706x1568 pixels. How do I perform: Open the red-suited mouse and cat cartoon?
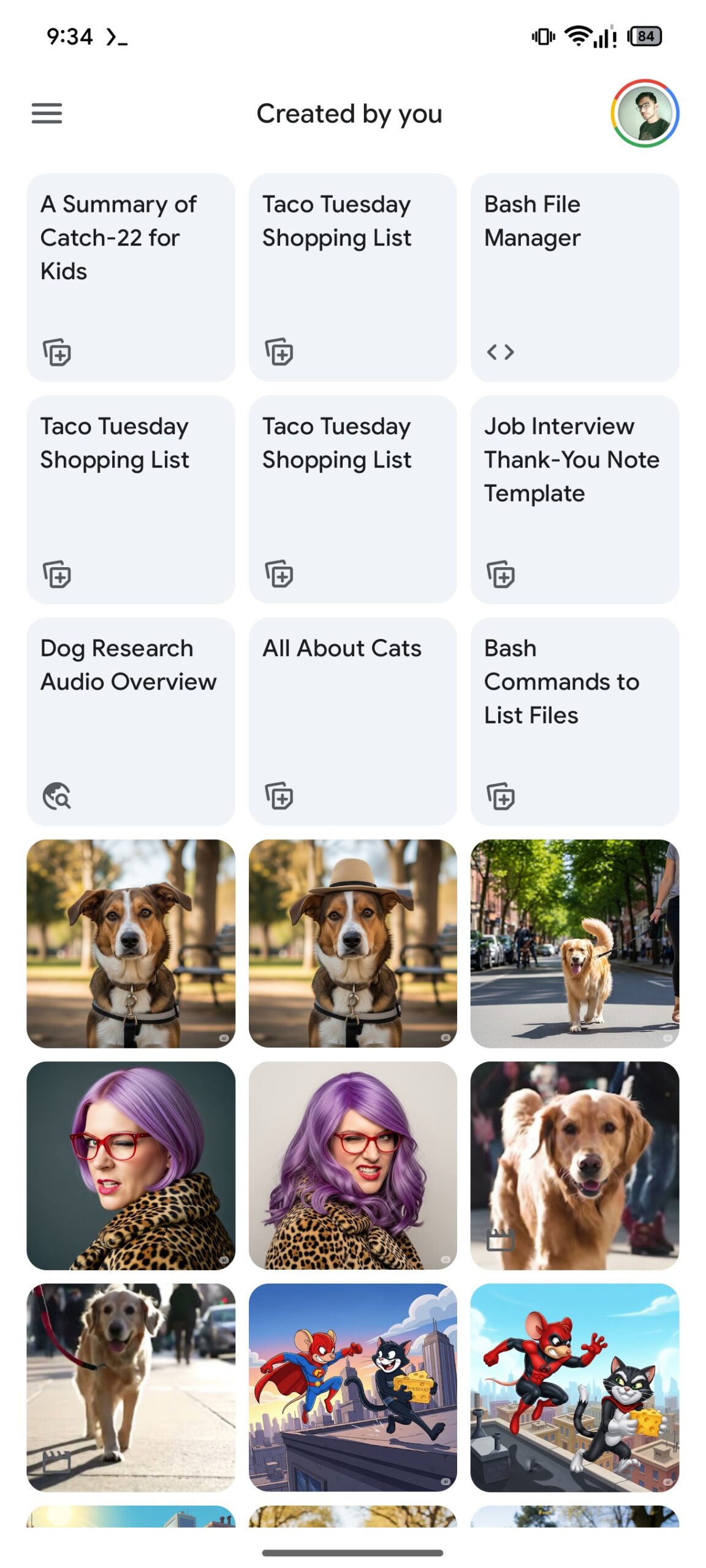click(574, 1387)
